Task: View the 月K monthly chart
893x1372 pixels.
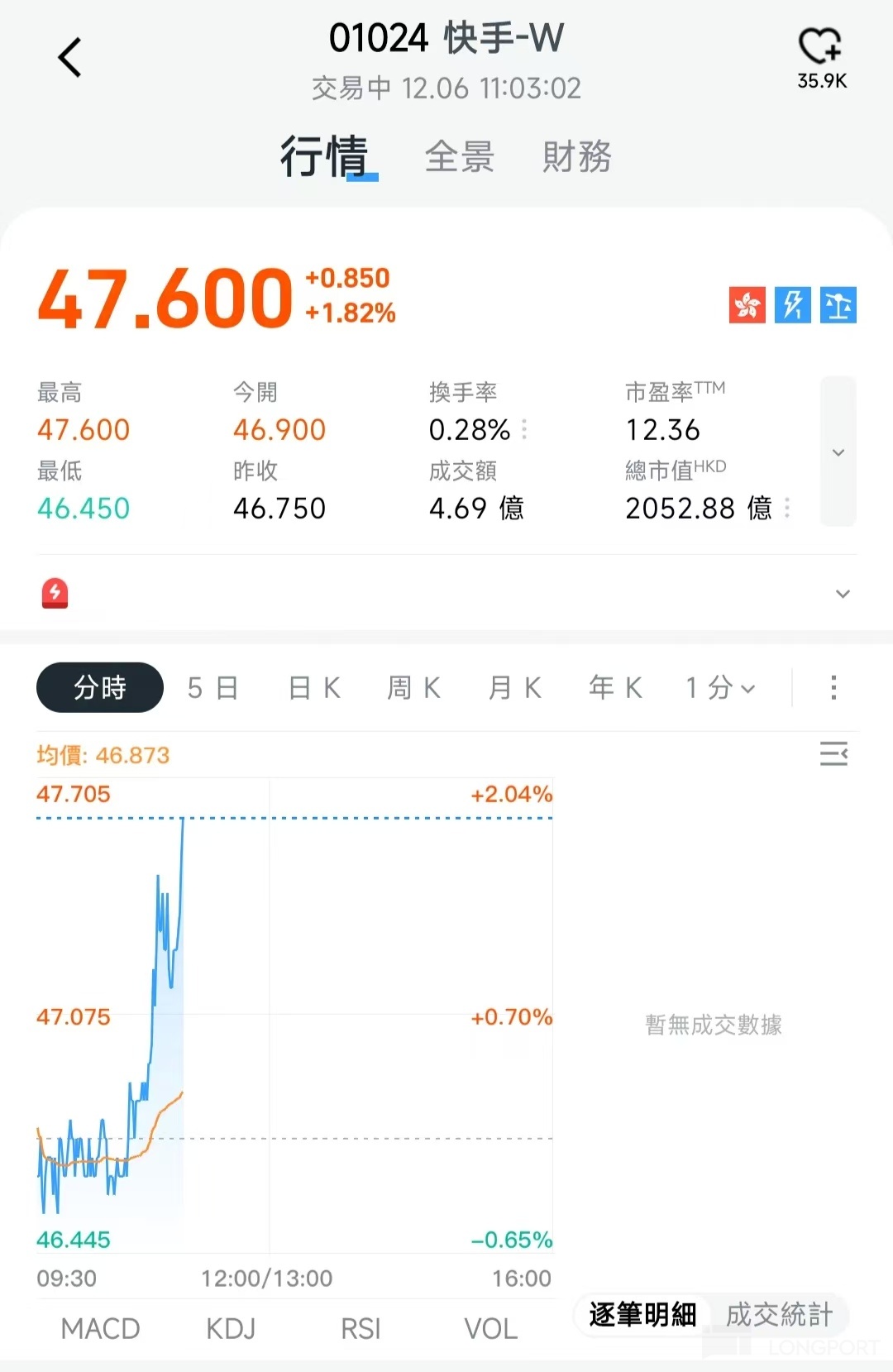Action: point(515,687)
